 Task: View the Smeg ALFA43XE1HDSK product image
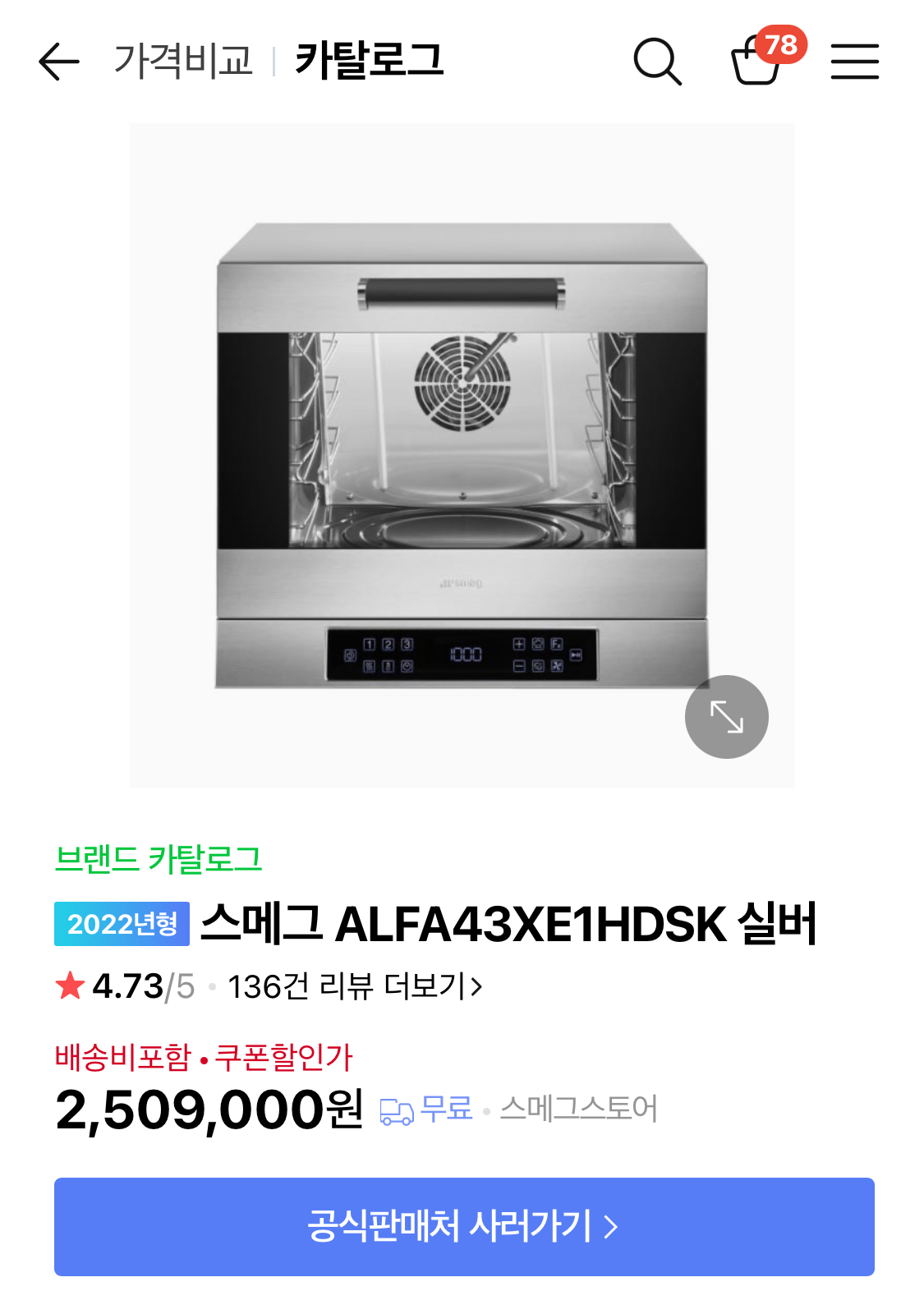click(x=462, y=456)
